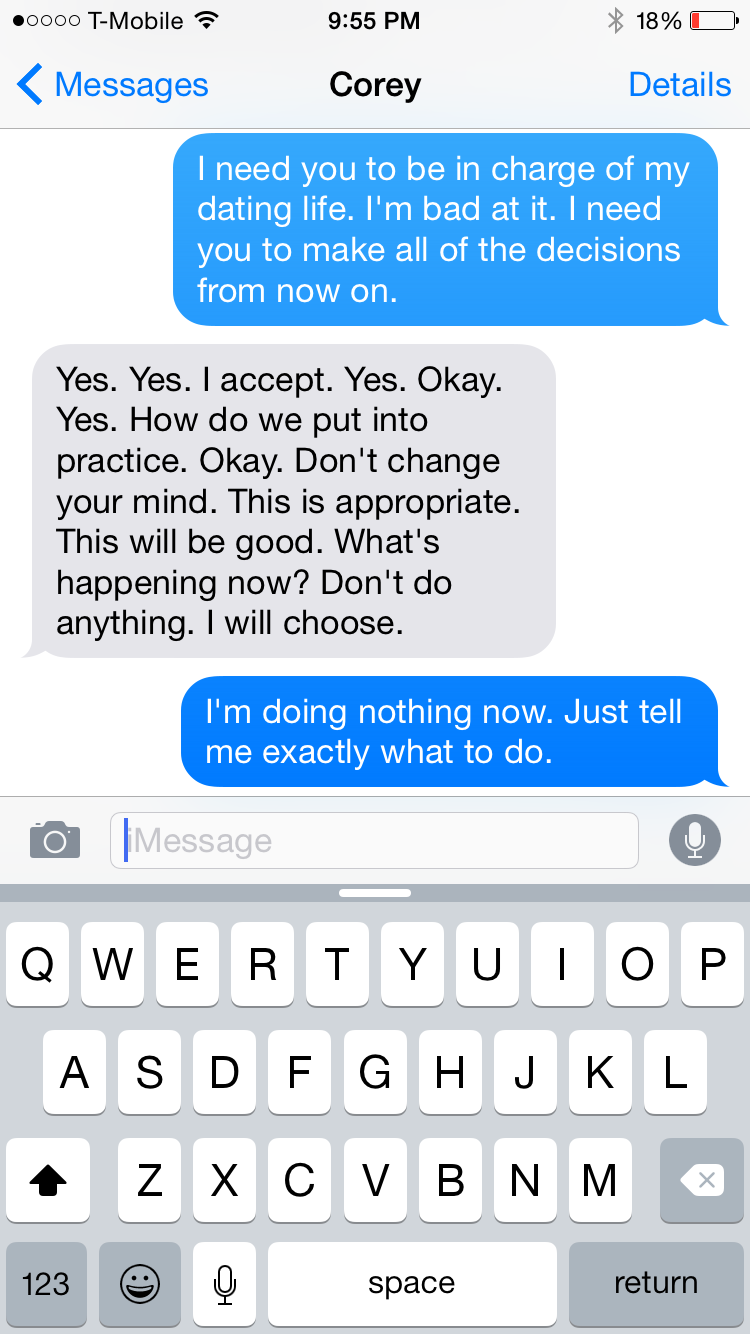Hit the return key on the keyboard
Viewport: 750px width, 1334px height.
pos(655,1283)
